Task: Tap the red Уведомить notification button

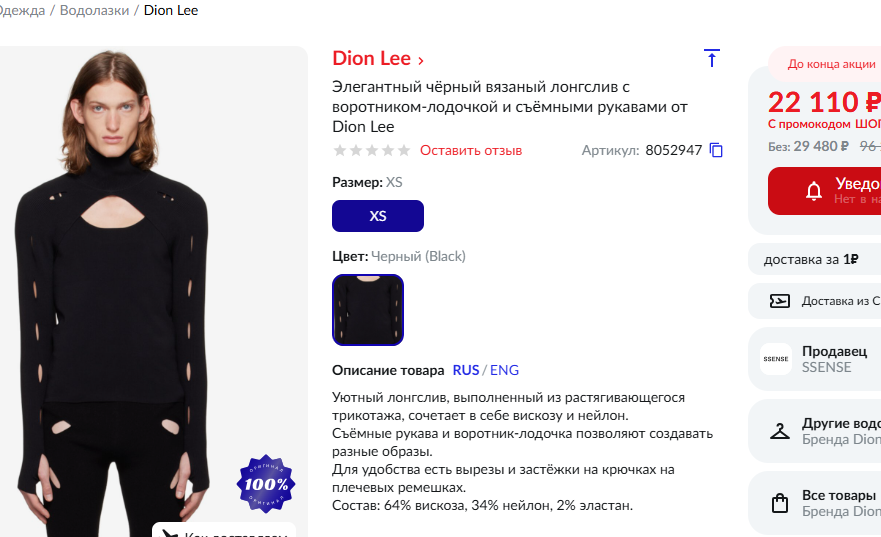Action: (x=826, y=191)
